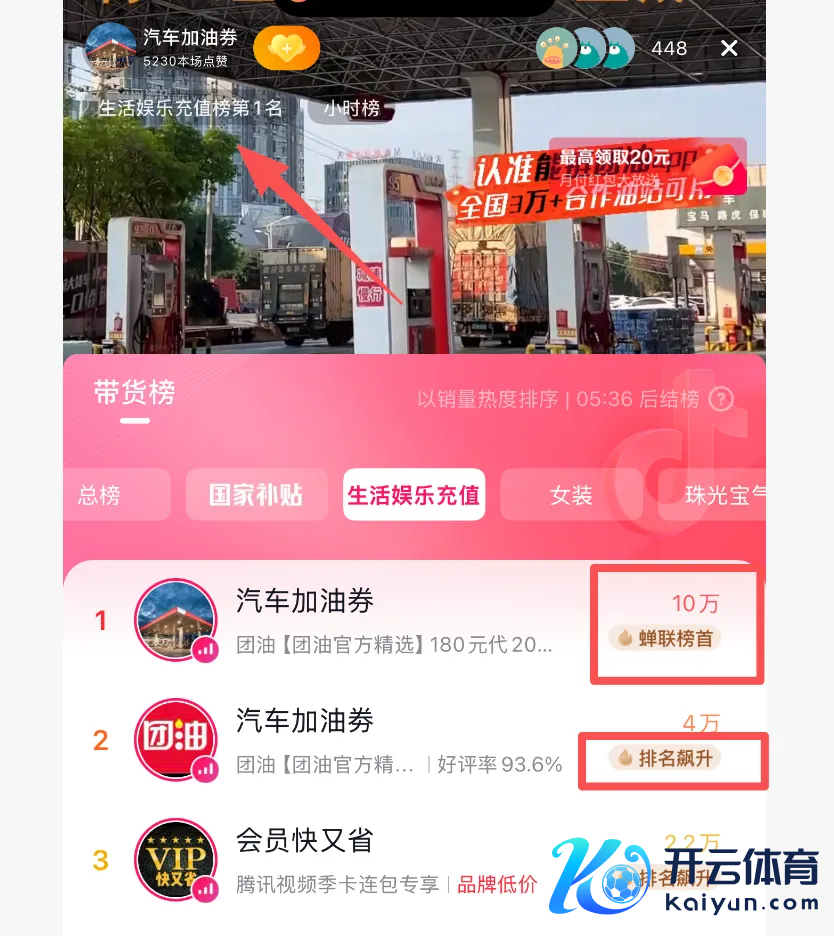Screen dimensions: 834x936
Task: Follow 汽车加油券 with the heart plus button
Action: click(286, 47)
